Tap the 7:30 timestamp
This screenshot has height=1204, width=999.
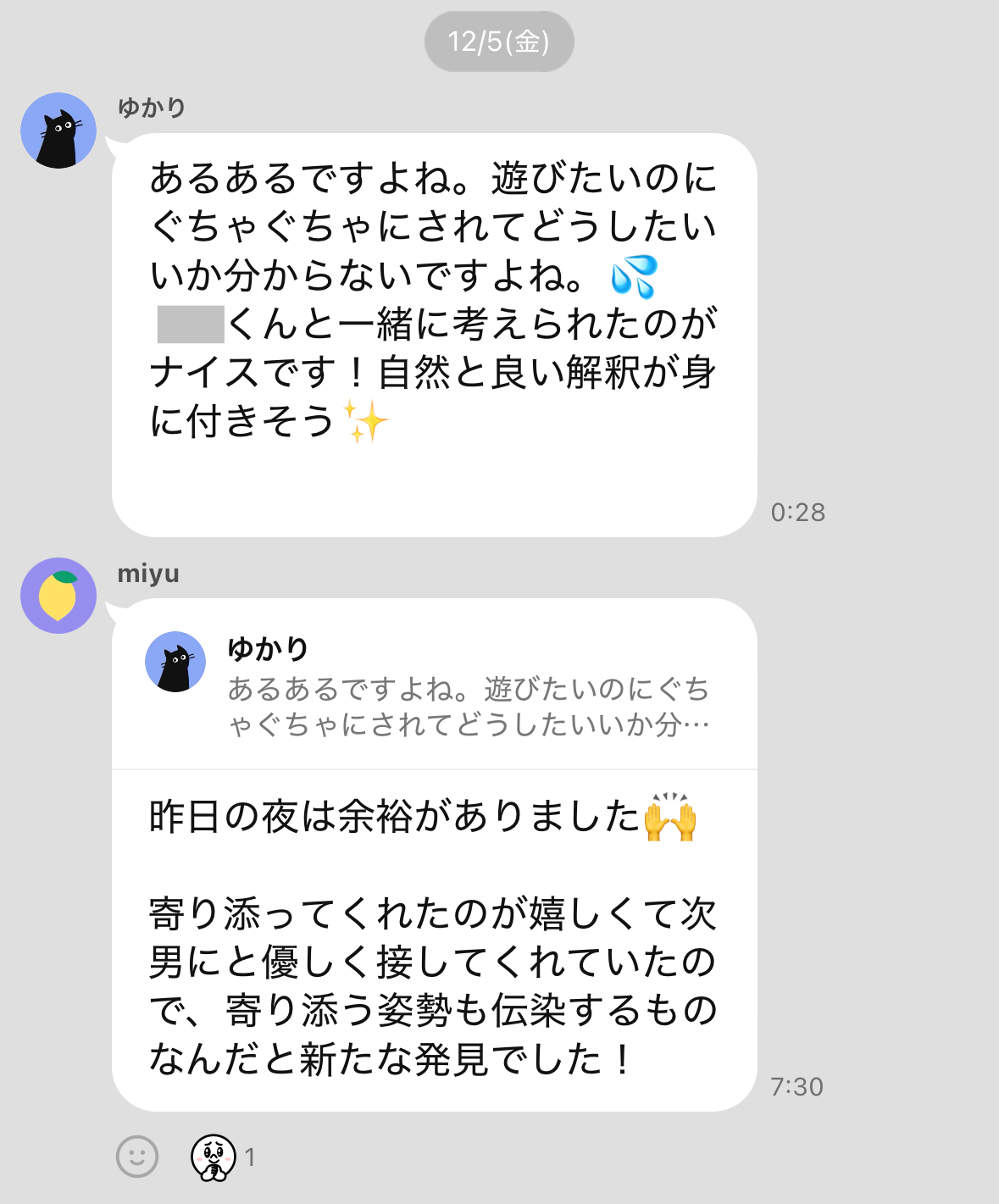(798, 1085)
